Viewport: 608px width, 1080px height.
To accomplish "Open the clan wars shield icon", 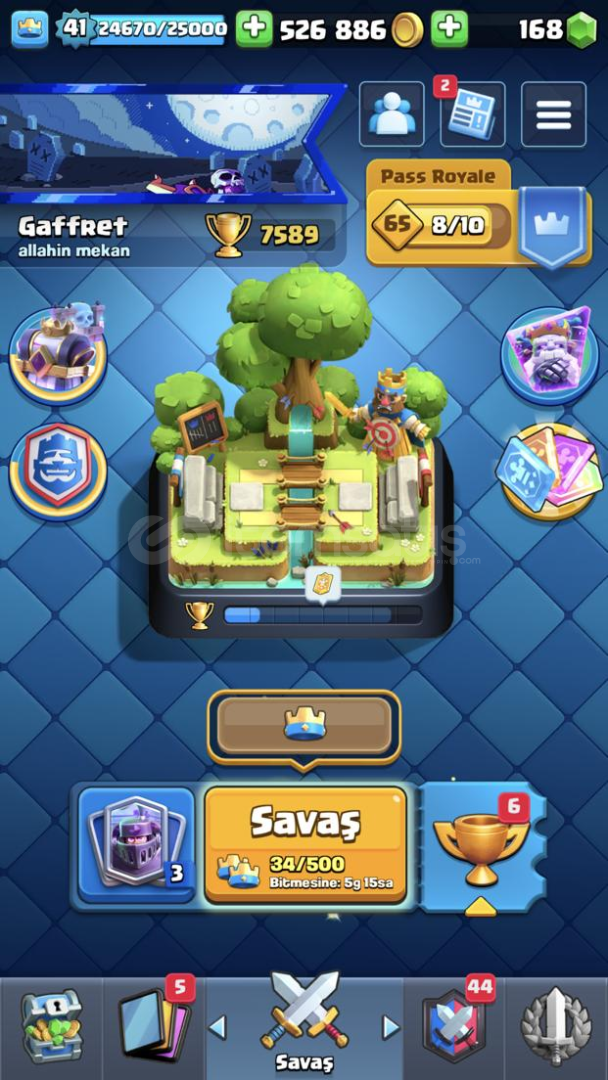I will pyautogui.click(x=58, y=468).
